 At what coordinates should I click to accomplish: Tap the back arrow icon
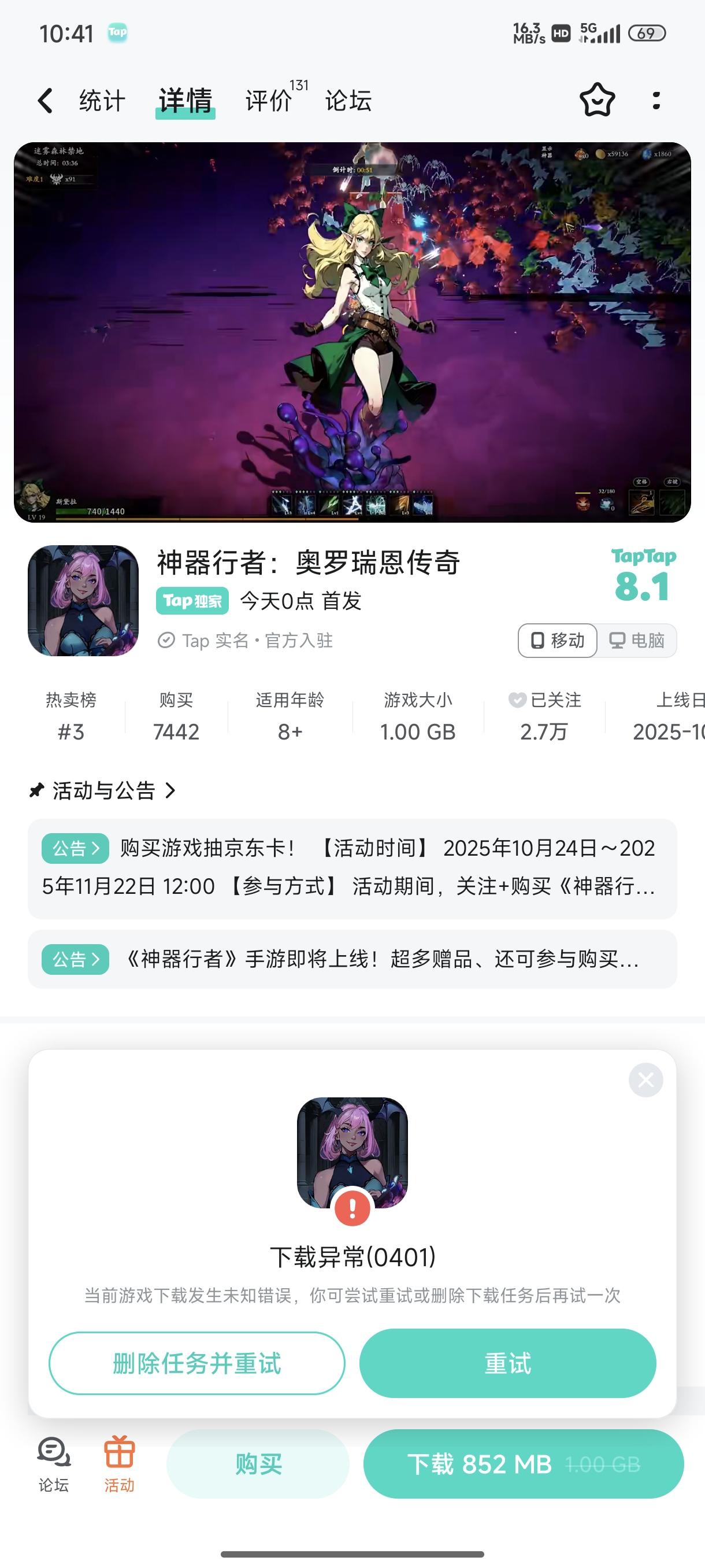45,100
